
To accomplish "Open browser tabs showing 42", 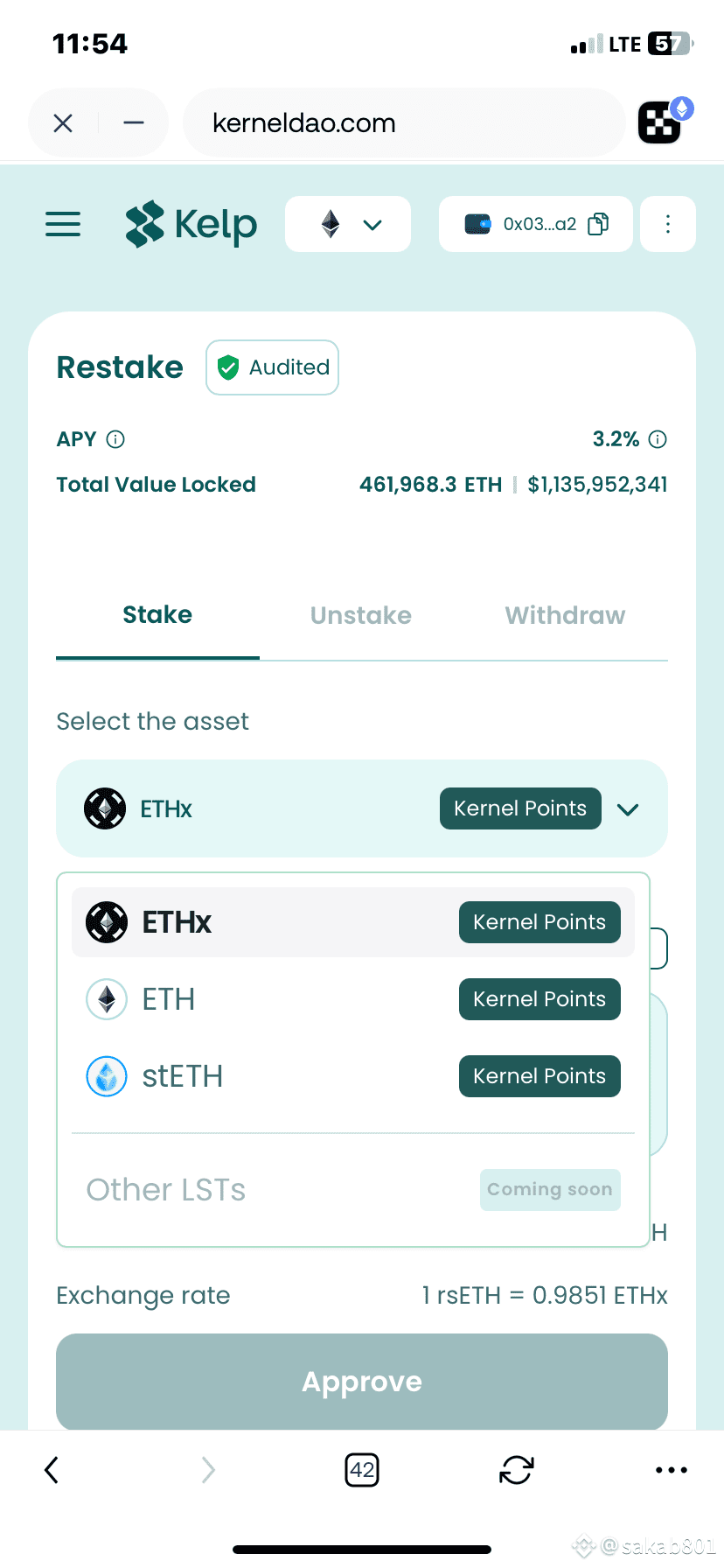I will tap(362, 1470).
